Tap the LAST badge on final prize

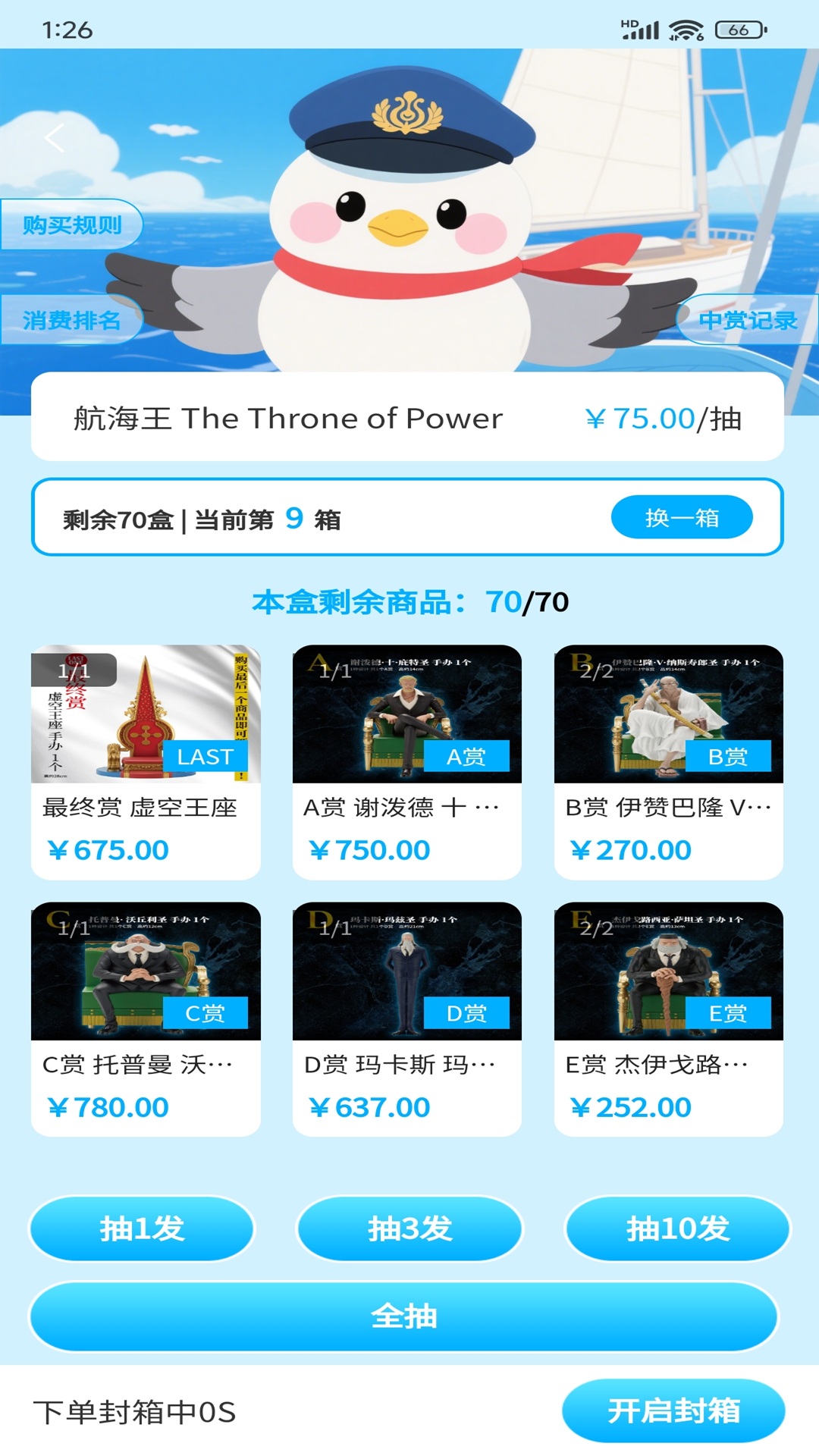pyautogui.click(x=206, y=756)
